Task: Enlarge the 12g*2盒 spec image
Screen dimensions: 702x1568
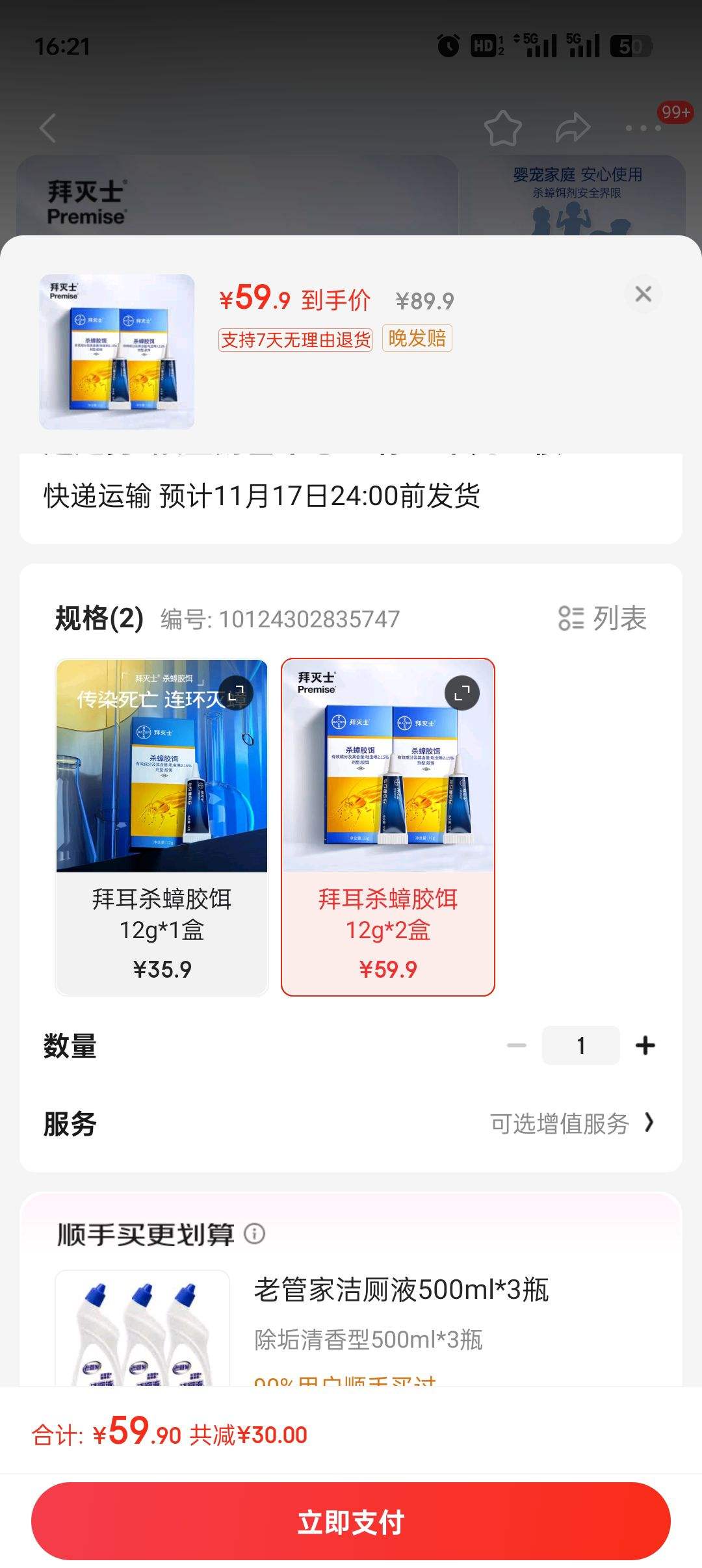Action: [x=462, y=694]
